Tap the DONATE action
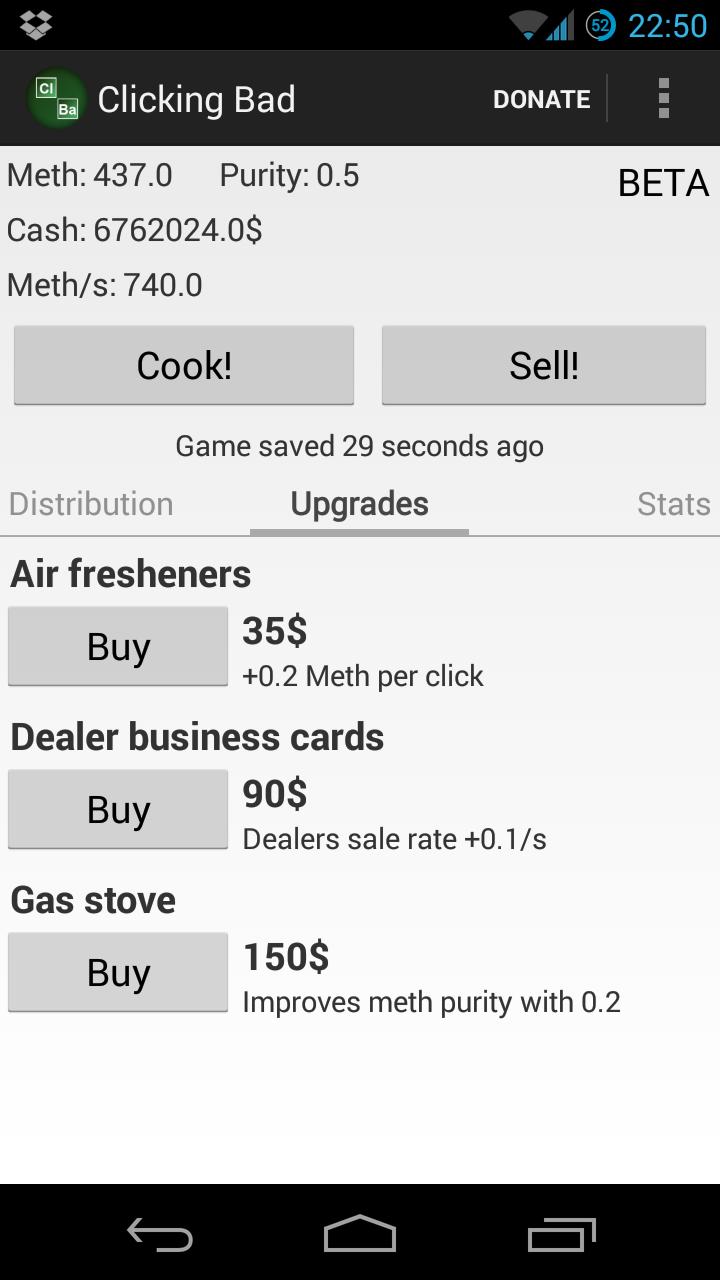Viewport: 720px width, 1280px height. pyautogui.click(x=541, y=99)
